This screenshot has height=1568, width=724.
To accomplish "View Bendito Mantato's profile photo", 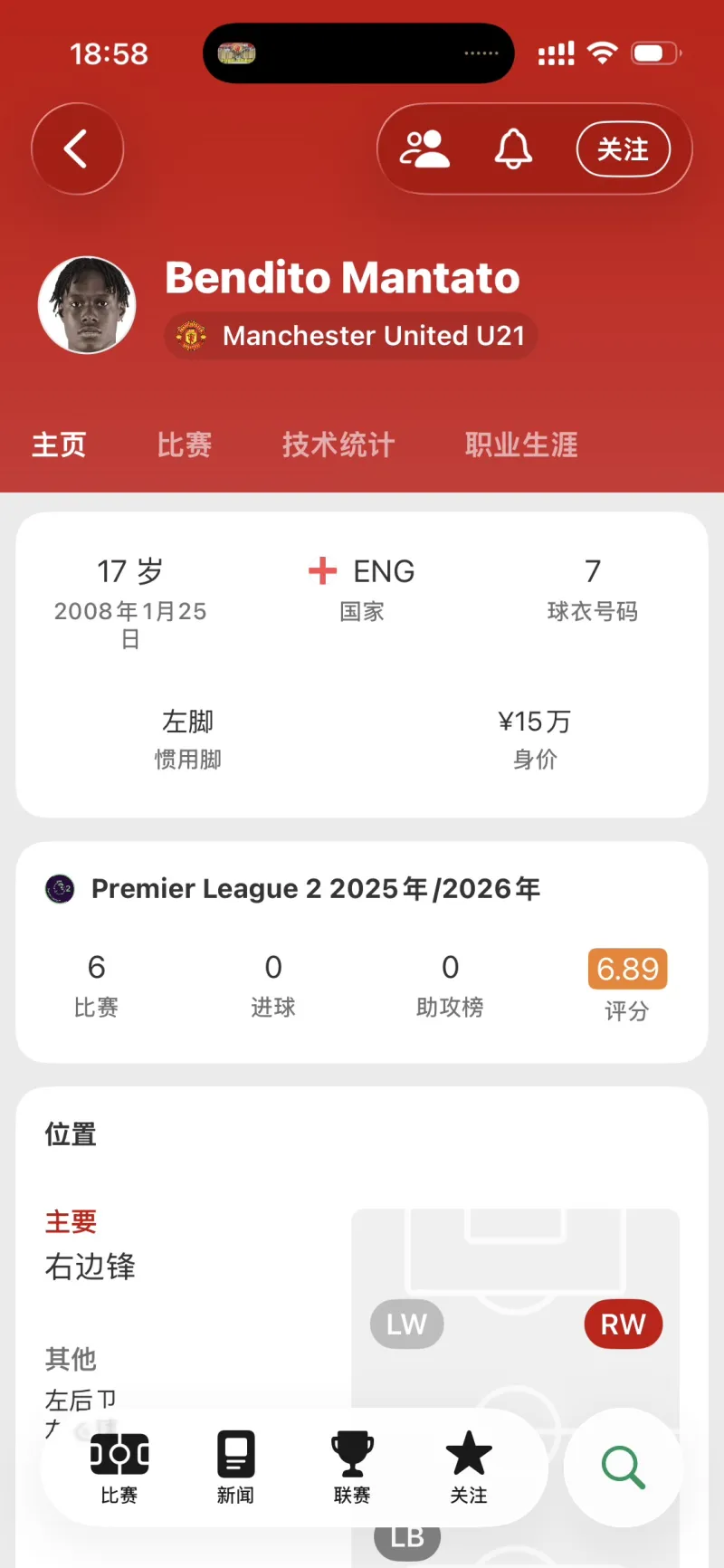I will (87, 305).
